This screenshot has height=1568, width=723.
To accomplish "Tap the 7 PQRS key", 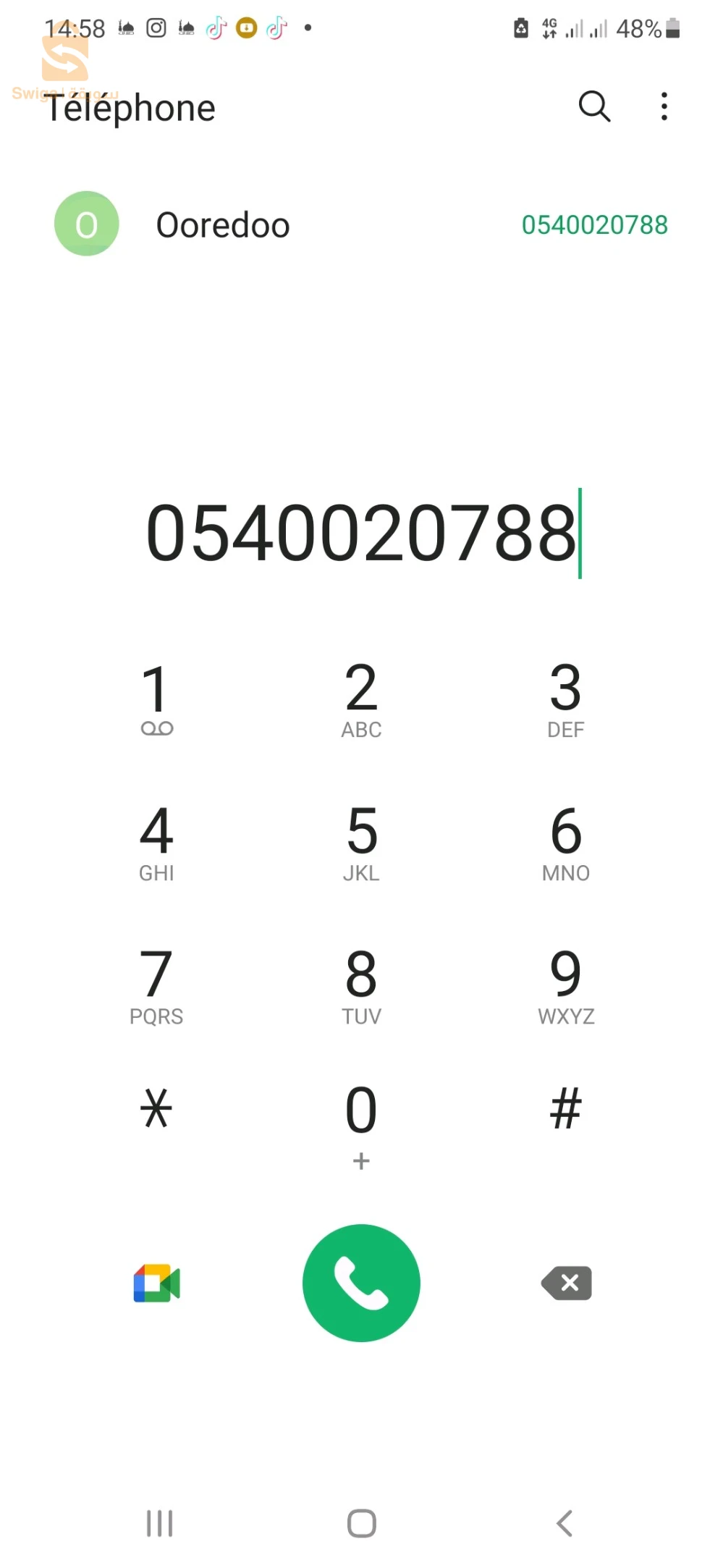I will pos(156,985).
